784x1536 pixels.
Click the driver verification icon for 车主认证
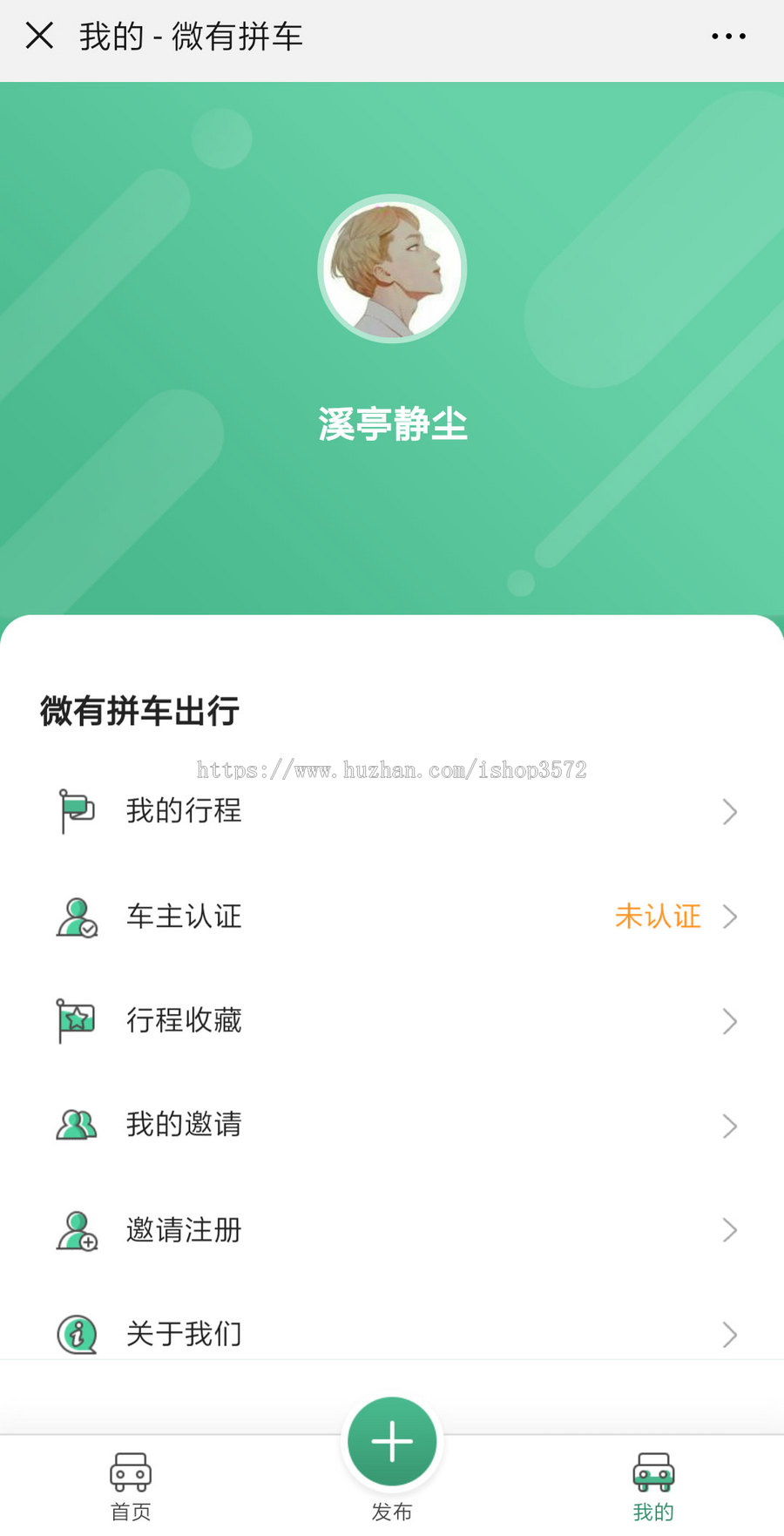[77, 917]
